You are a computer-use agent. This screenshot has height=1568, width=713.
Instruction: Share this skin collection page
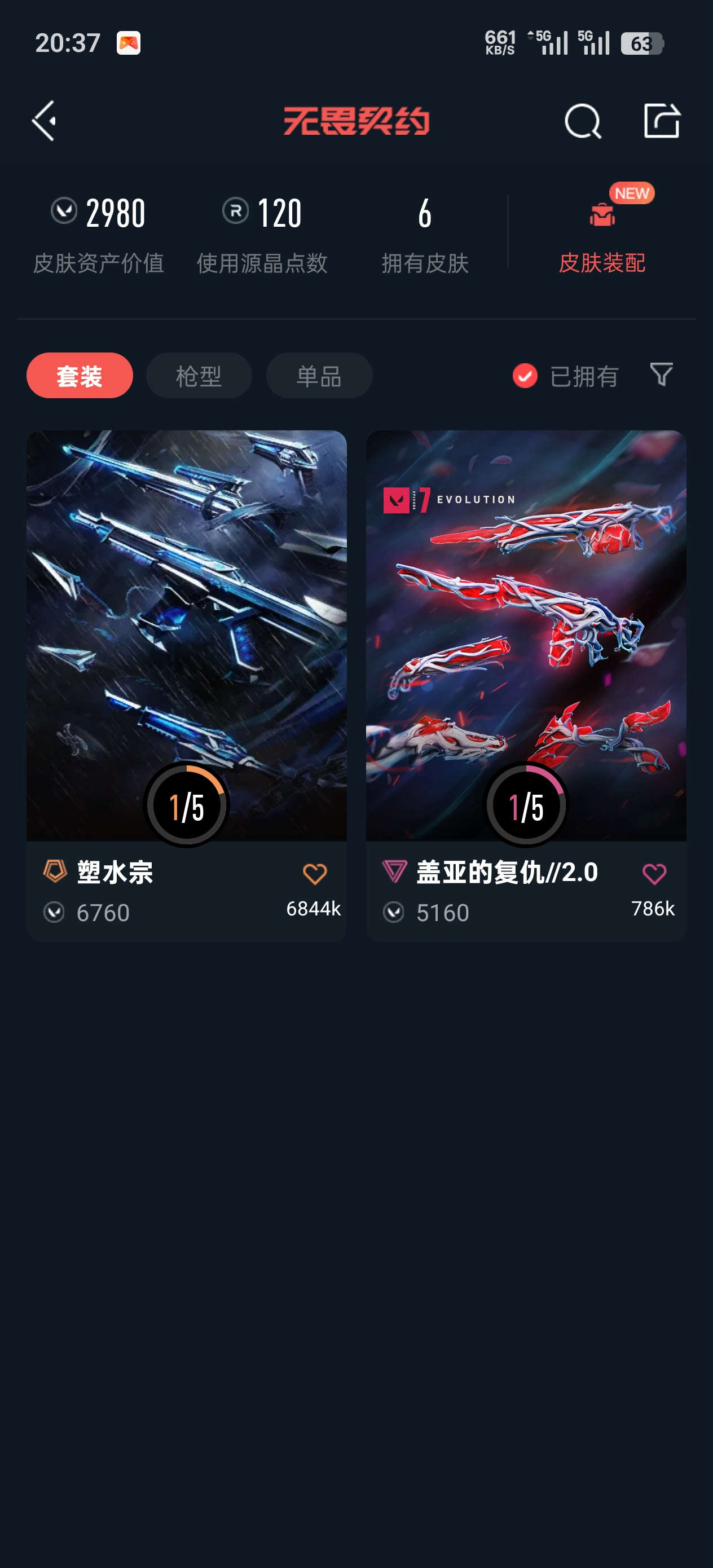[661, 121]
